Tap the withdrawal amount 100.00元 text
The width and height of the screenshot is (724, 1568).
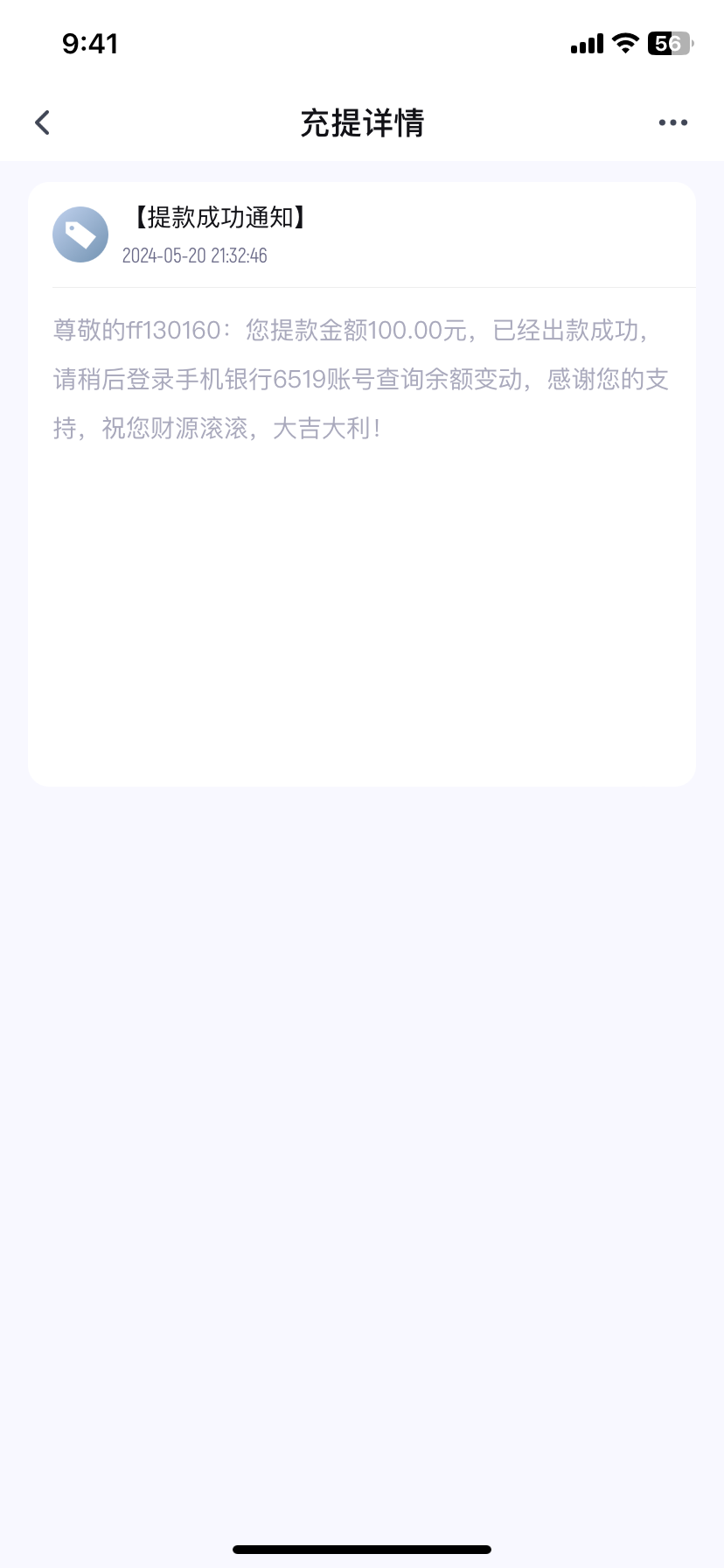tap(390, 332)
